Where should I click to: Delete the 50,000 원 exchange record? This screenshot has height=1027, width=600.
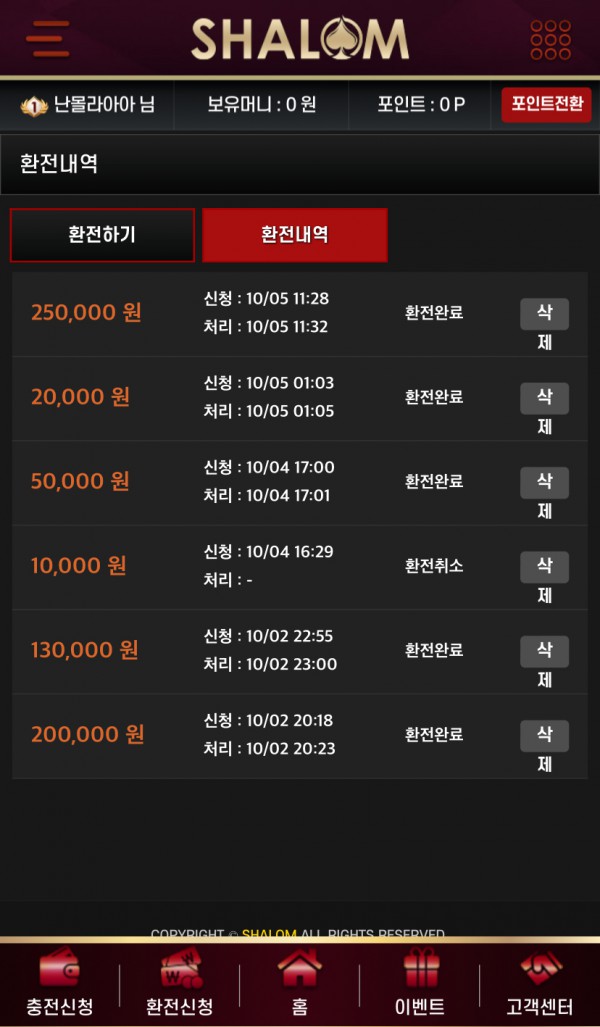(x=544, y=482)
